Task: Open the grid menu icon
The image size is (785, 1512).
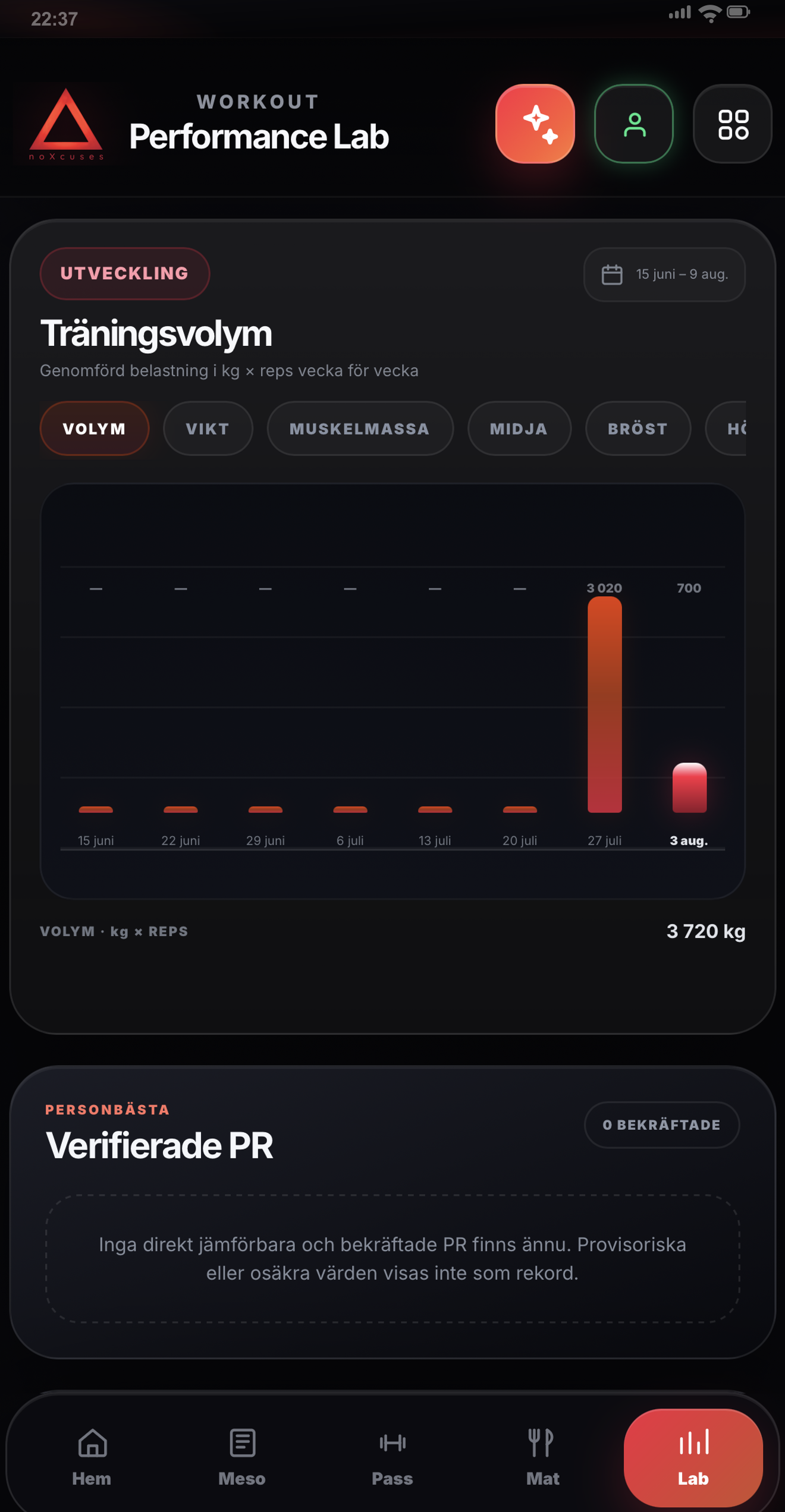Action: point(733,124)
